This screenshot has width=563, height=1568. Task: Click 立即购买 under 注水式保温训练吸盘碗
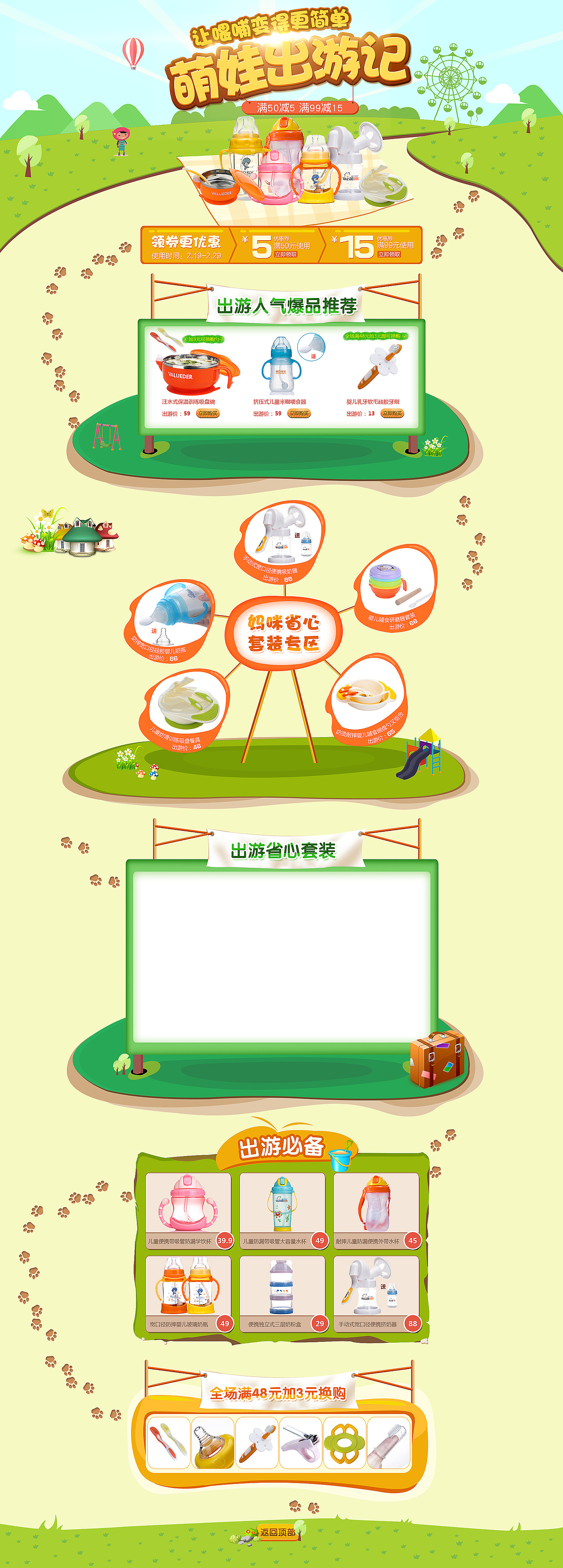click(208, 413)
